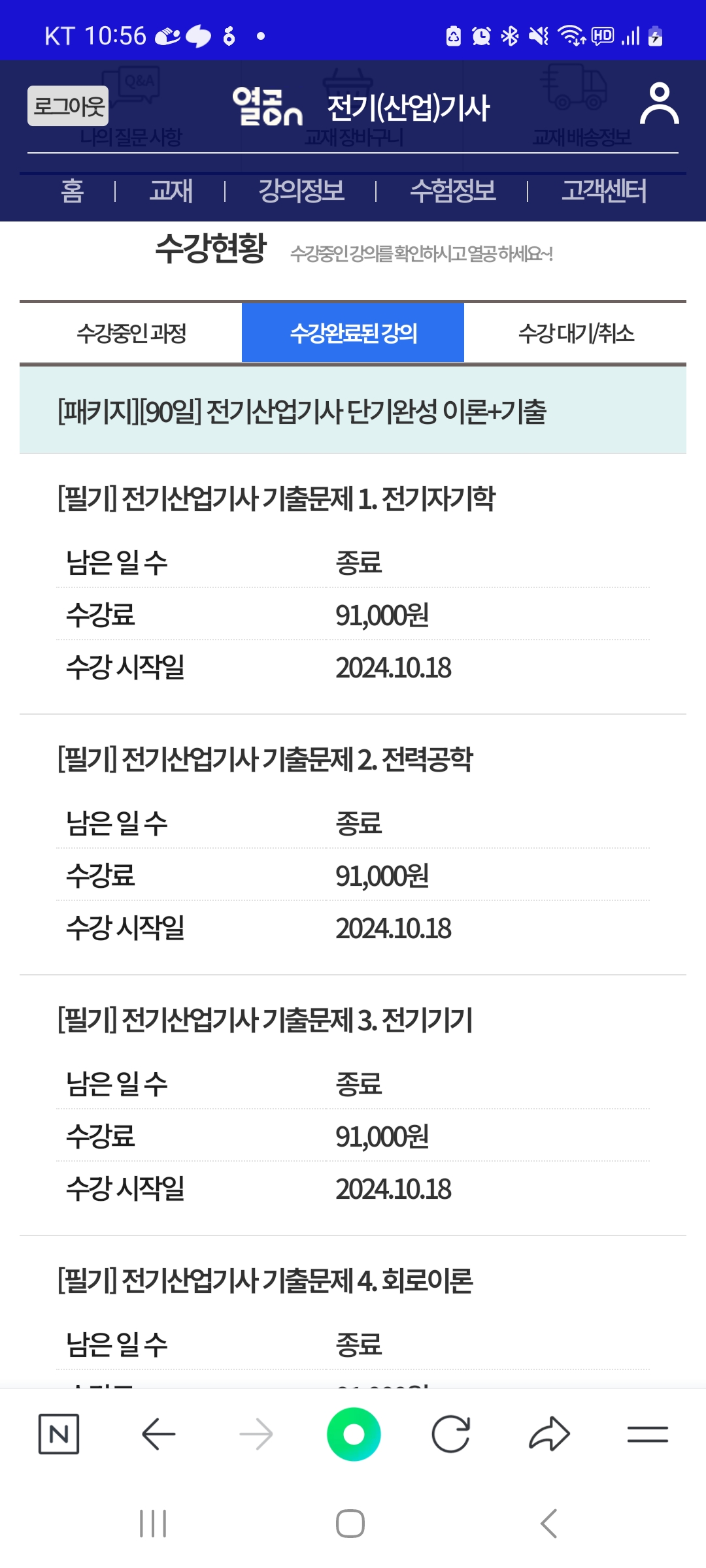The width and height of the screenshot is (706, 1568).
Task: Tap the system home button
Action: [350, 1524]
